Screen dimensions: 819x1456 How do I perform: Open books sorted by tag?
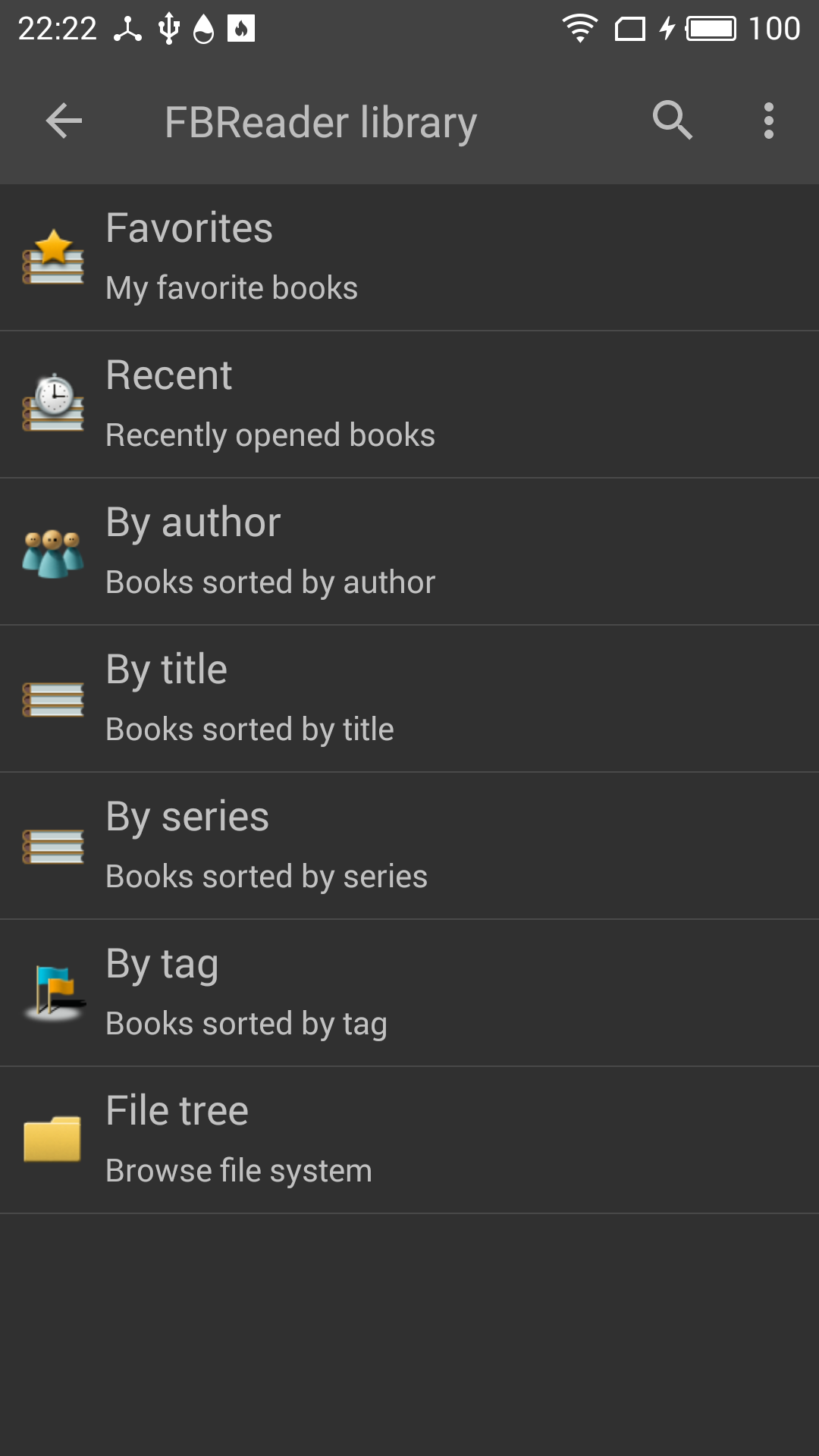[x=409, y=993]
